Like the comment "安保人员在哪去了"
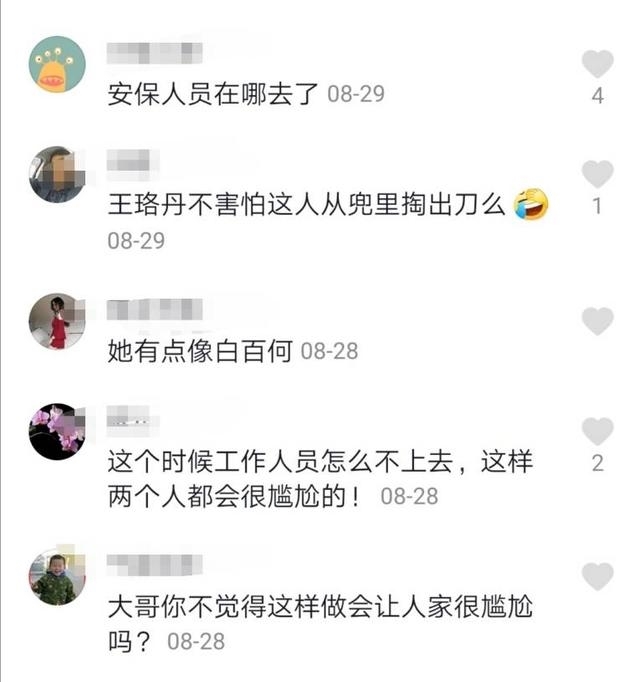Screen dimensions: 640x682 pyautogui.click(x=597, y=65)
